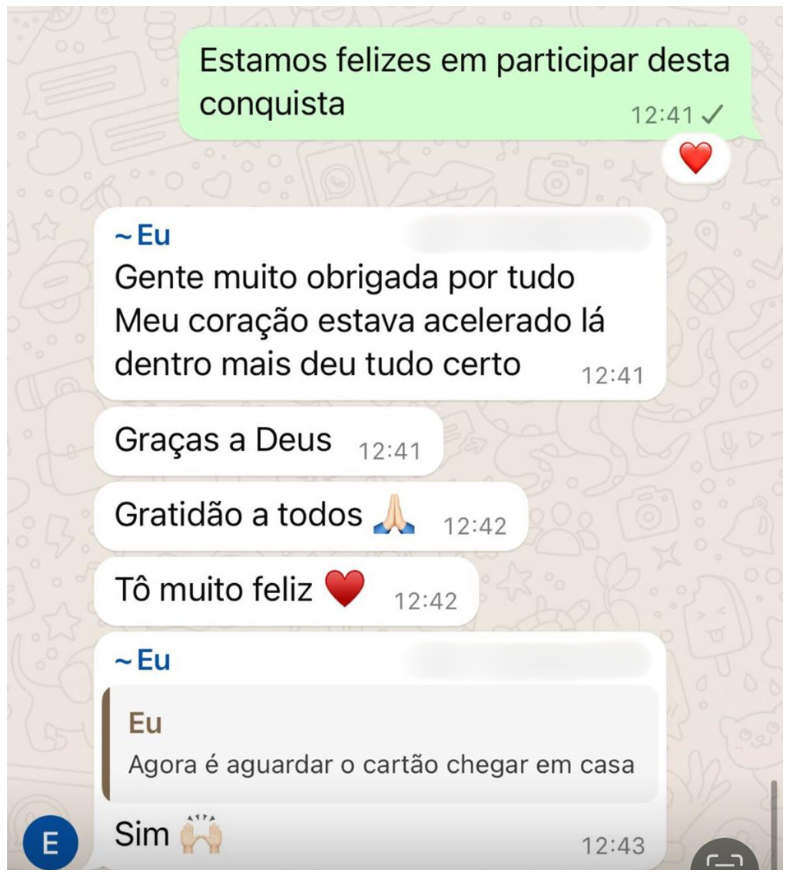Open the heart reaction on the conquista message

[695, 158]
